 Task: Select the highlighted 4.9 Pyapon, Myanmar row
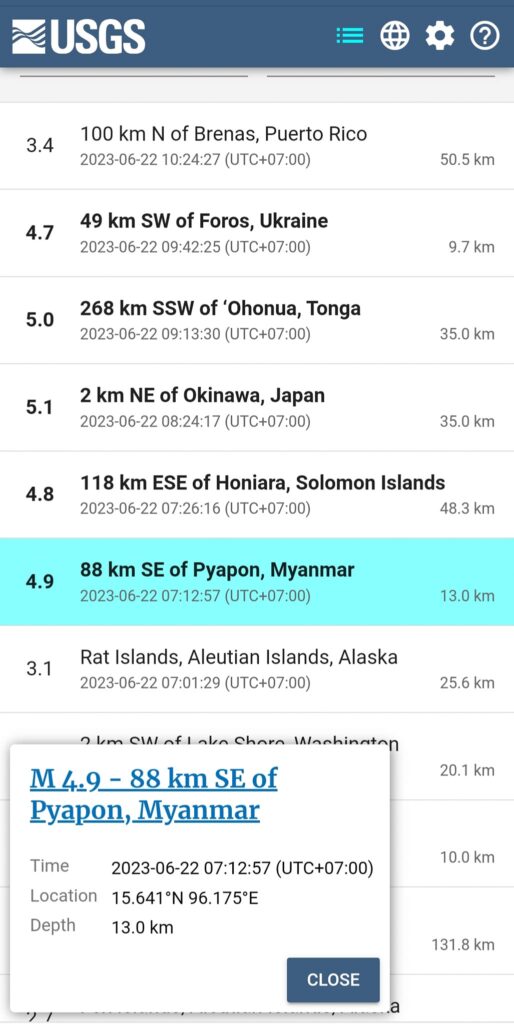click(x=257, y=582)
